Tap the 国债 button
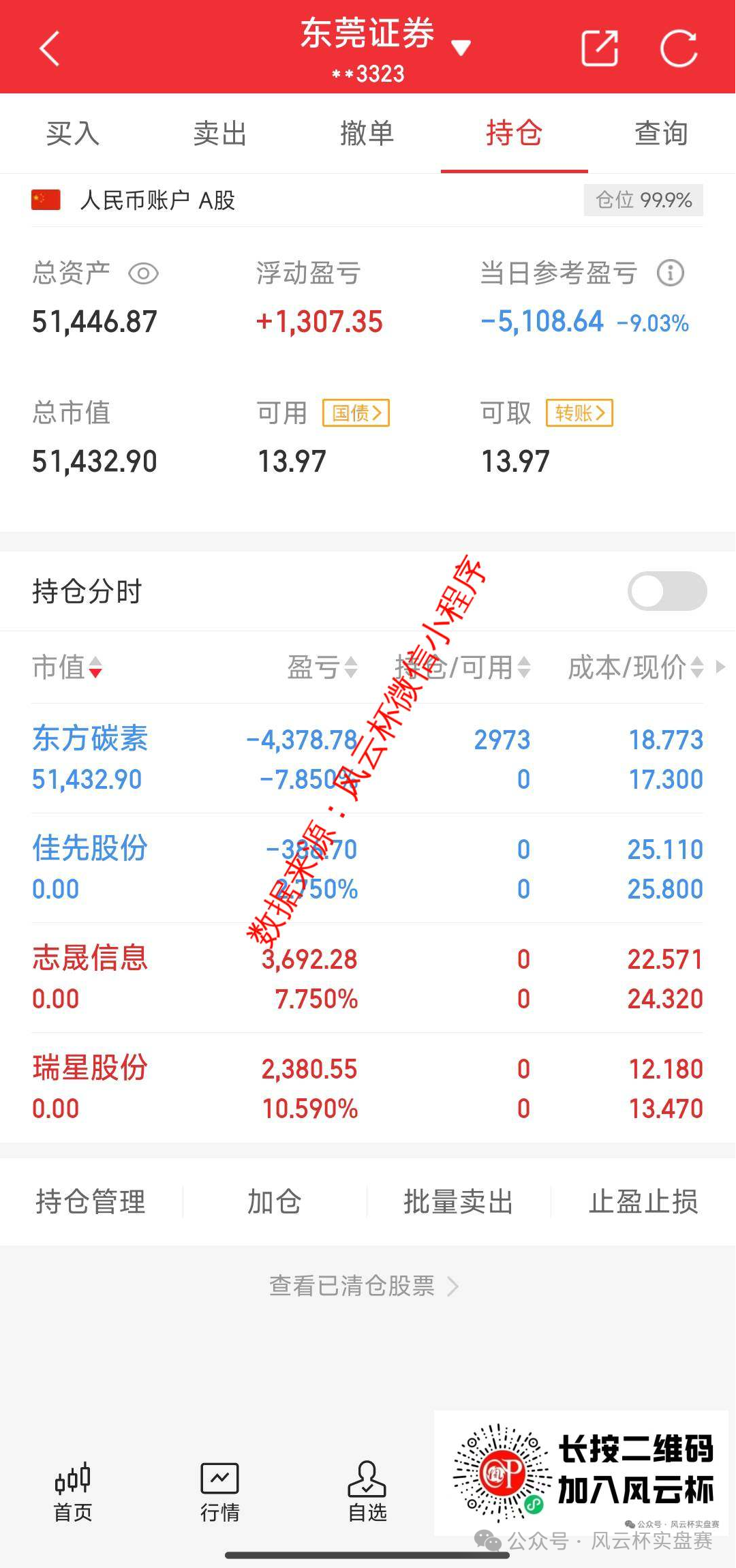The width and height of the screenshot is (736, 1568). tap(356, 413)
